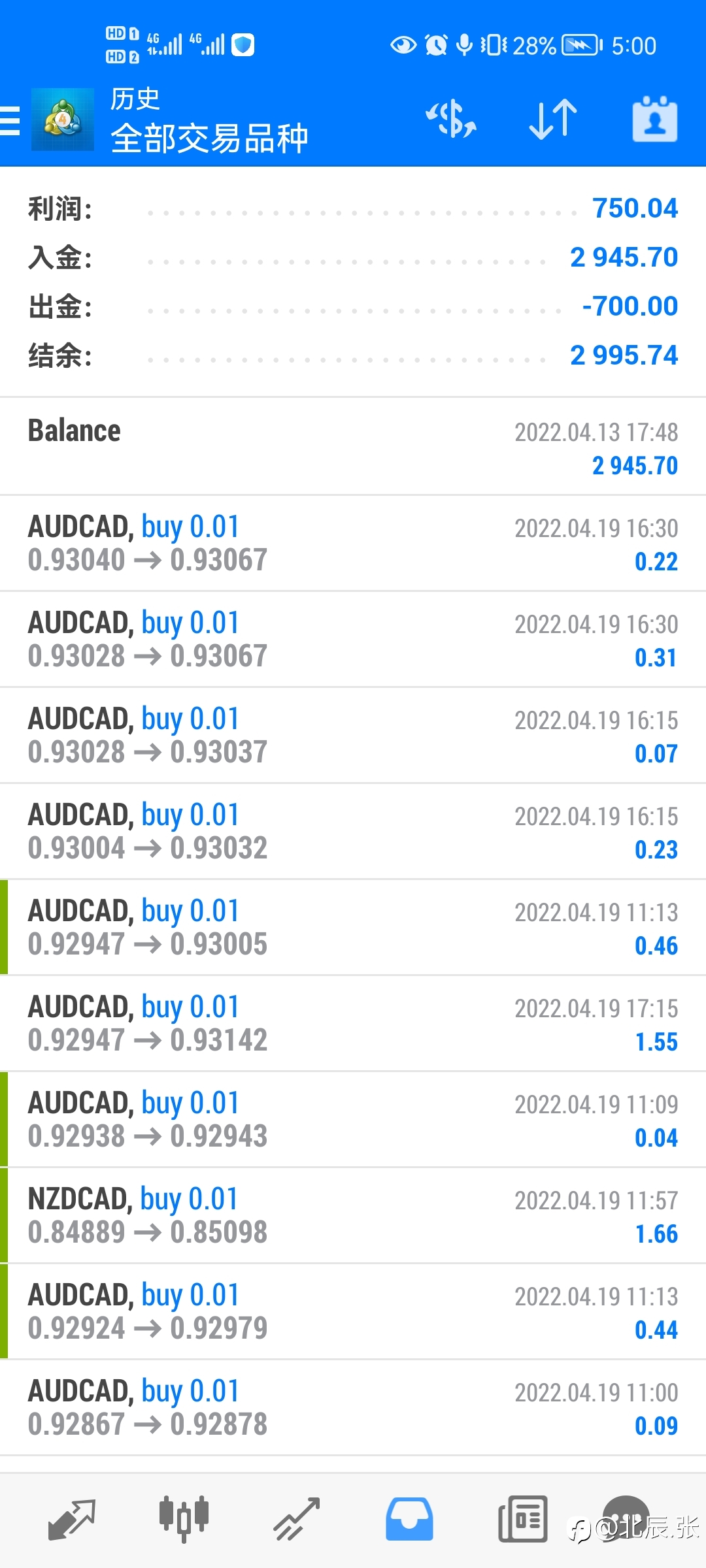Image resolution: width=706 pixels, height=1568 pixels.
Task: Switch to the Quotes tab
Action: 72,1520
